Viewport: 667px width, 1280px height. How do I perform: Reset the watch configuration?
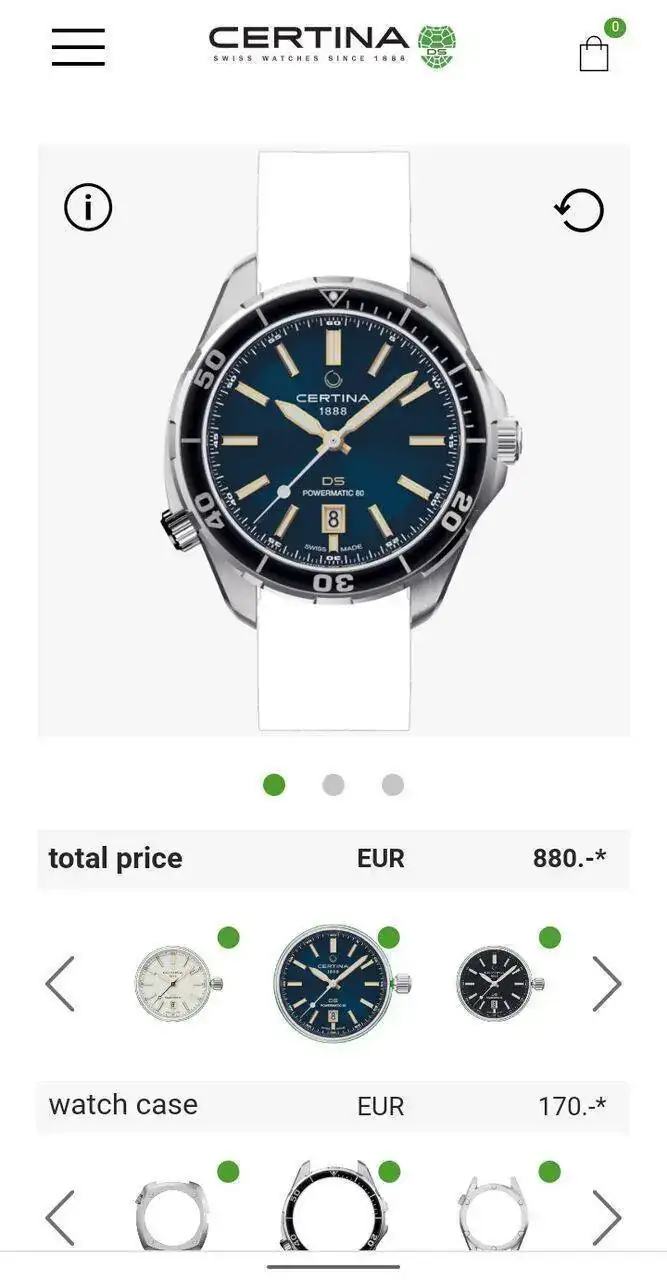pyautogui.click(x=580, y=210)
